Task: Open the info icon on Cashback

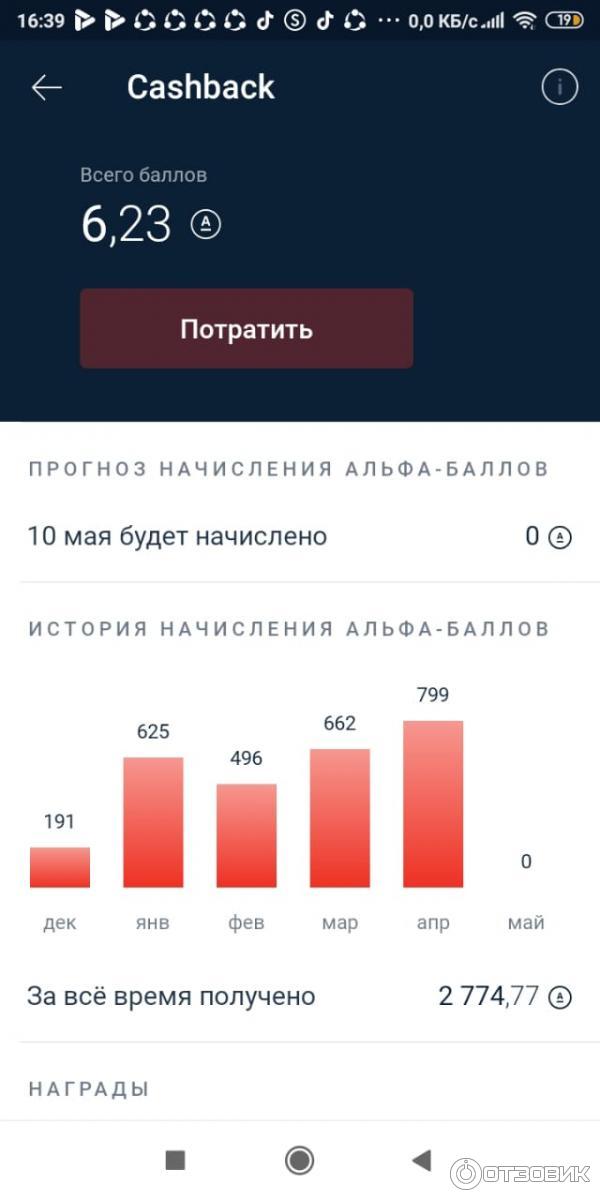Action: [559, 88]
